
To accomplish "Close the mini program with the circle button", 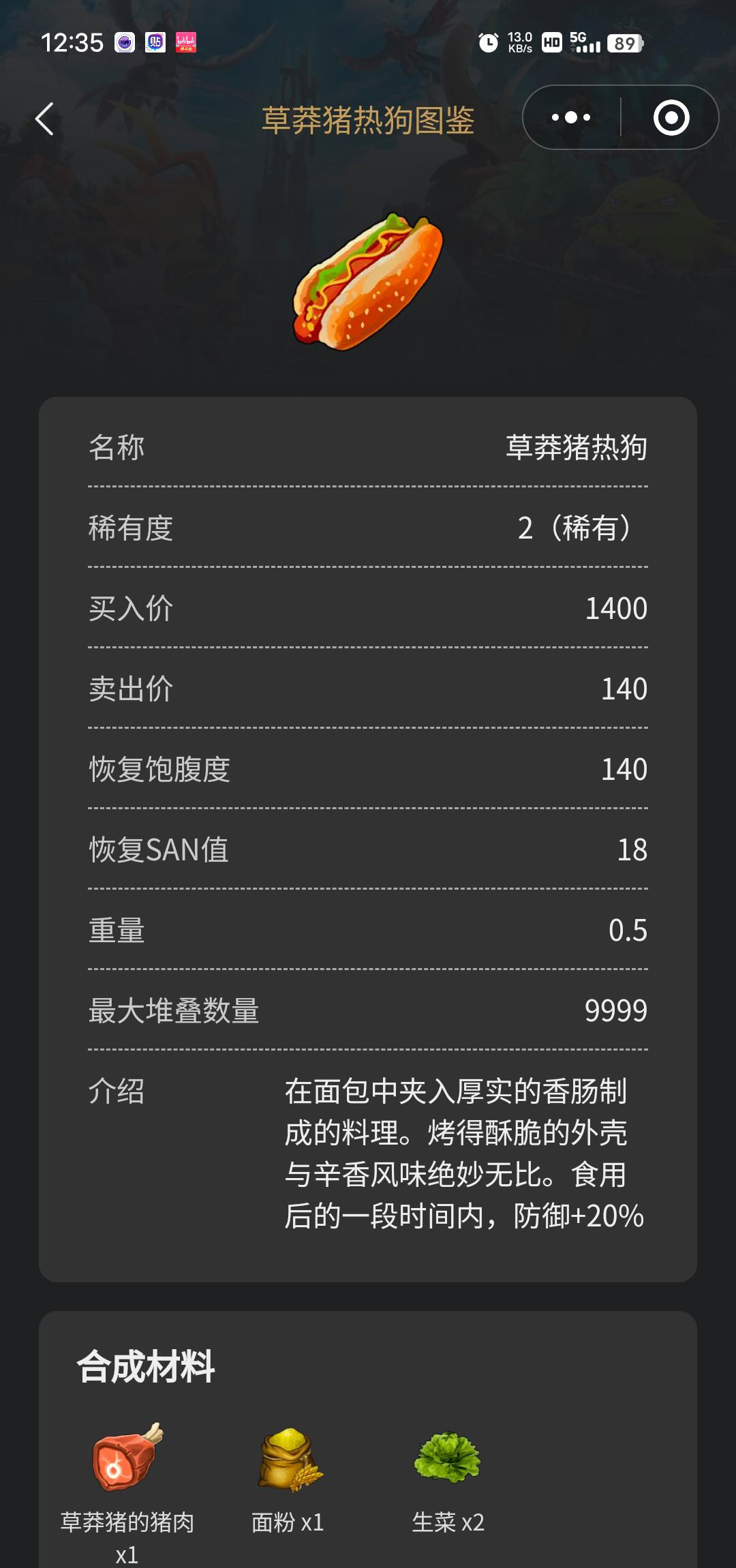I will point(671,117).
